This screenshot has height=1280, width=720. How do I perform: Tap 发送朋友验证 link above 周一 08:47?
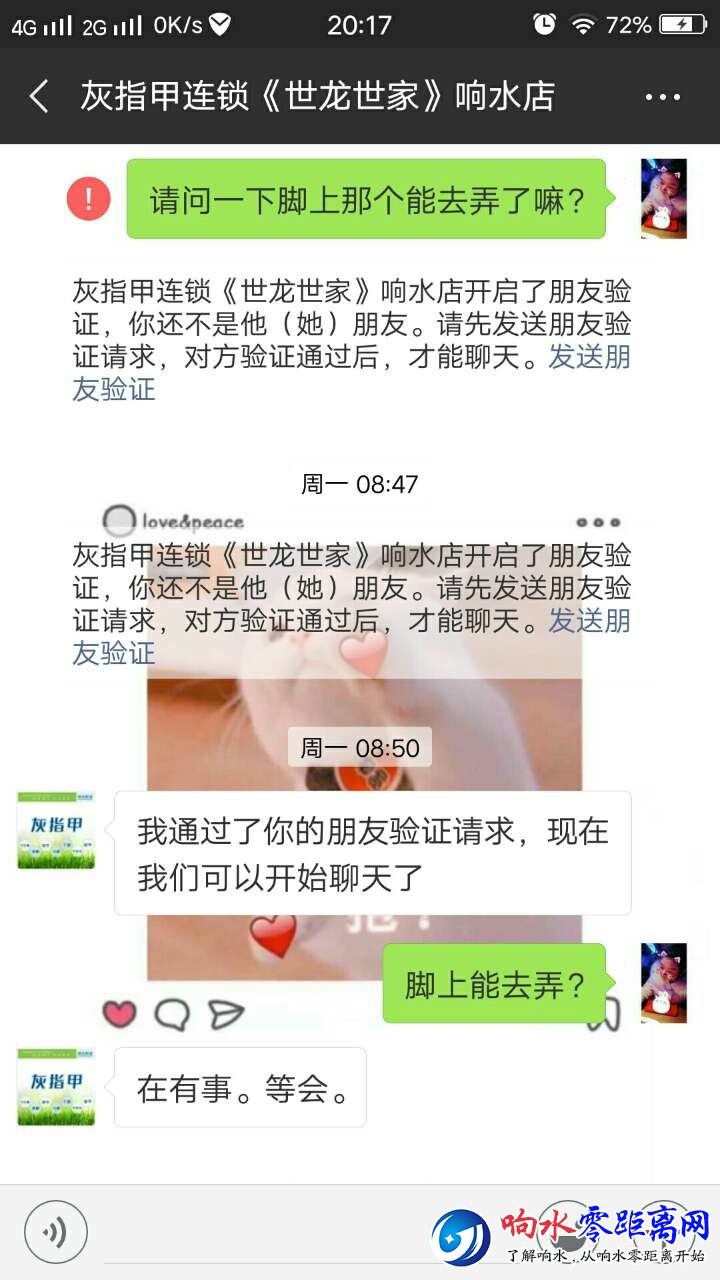click(x=589, y=358)
